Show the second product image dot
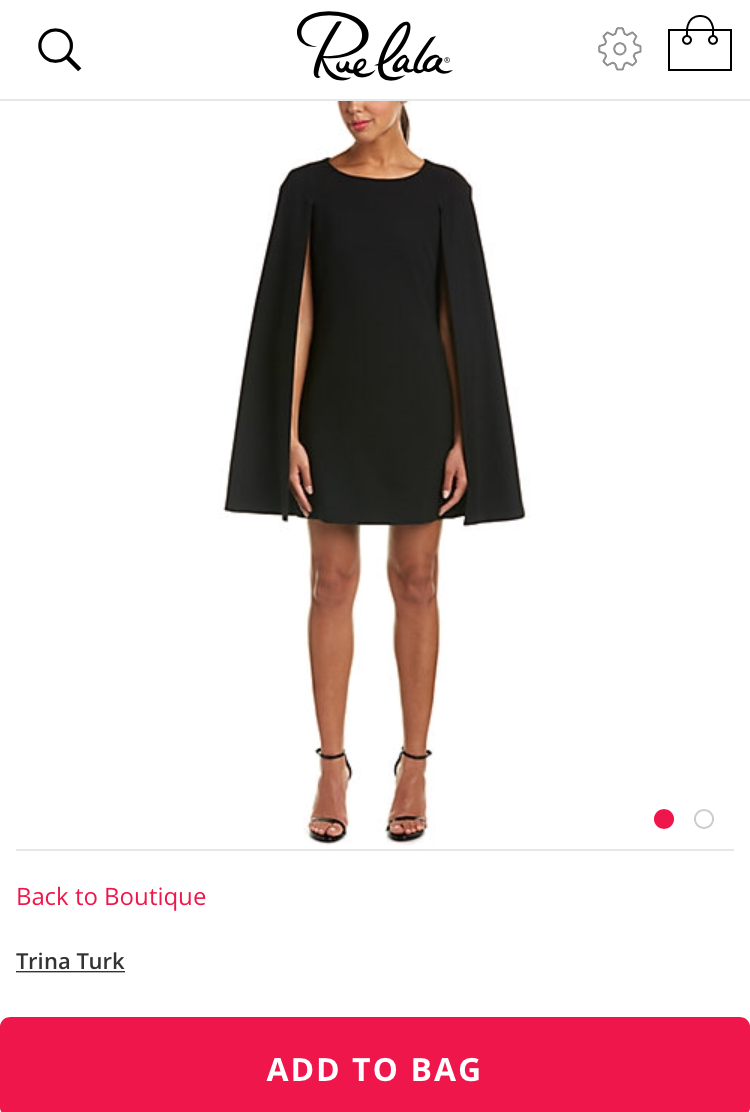Screen dimensions: 750x1112 click(704, 819)
